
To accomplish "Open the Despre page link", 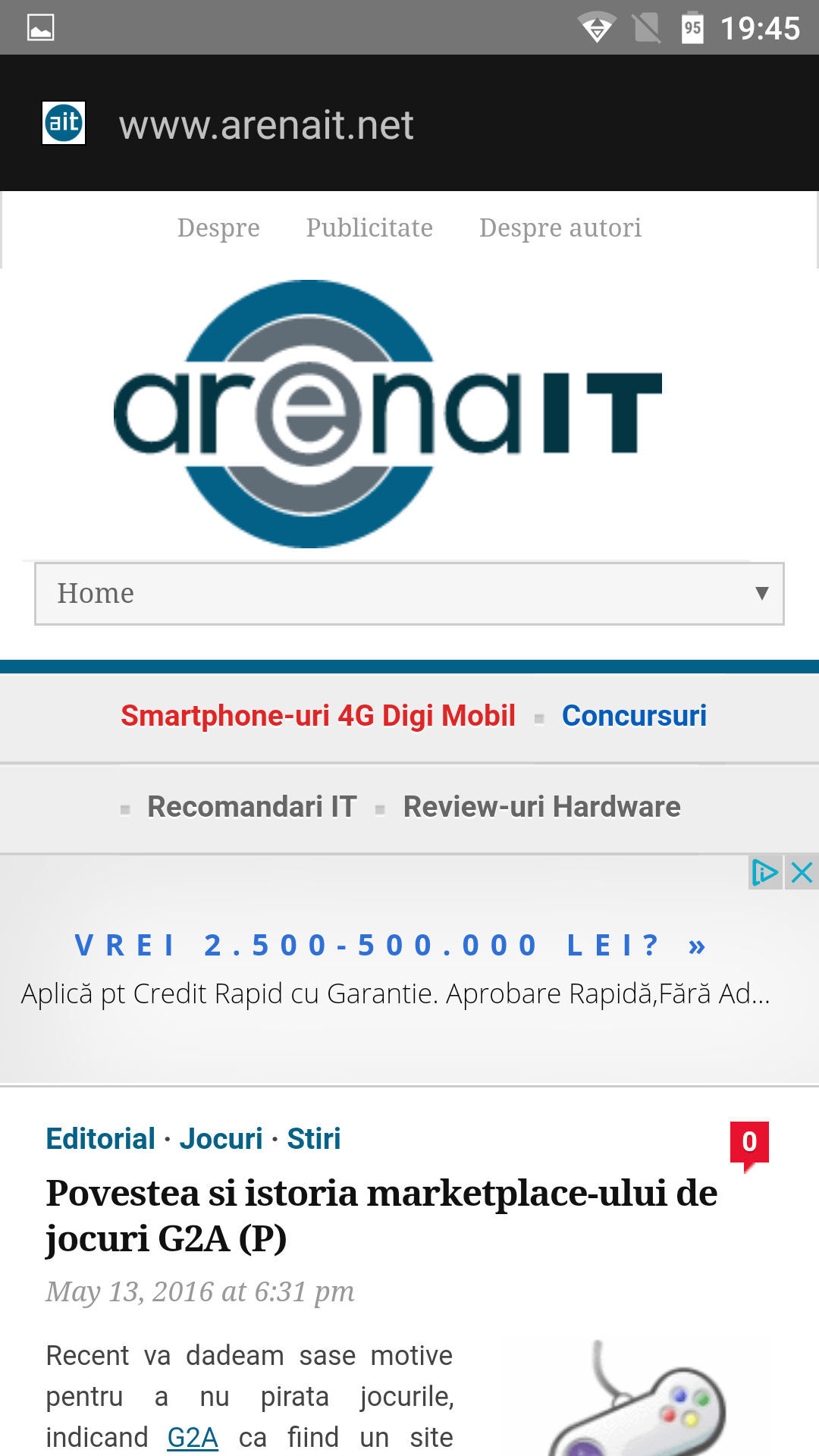I will [218, 227].
